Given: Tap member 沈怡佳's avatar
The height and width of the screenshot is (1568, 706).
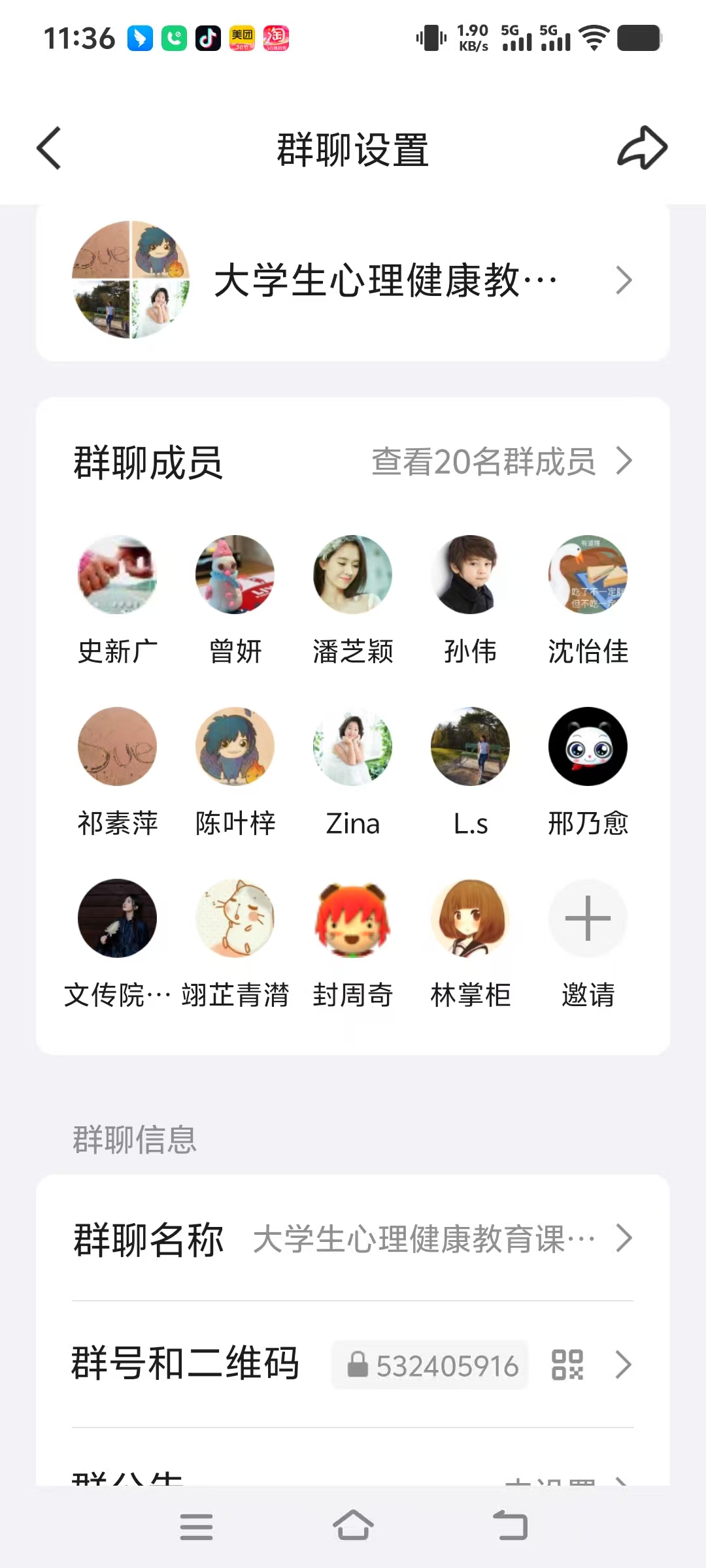Looking at the screenshot, I should click(x=588, y=575).
